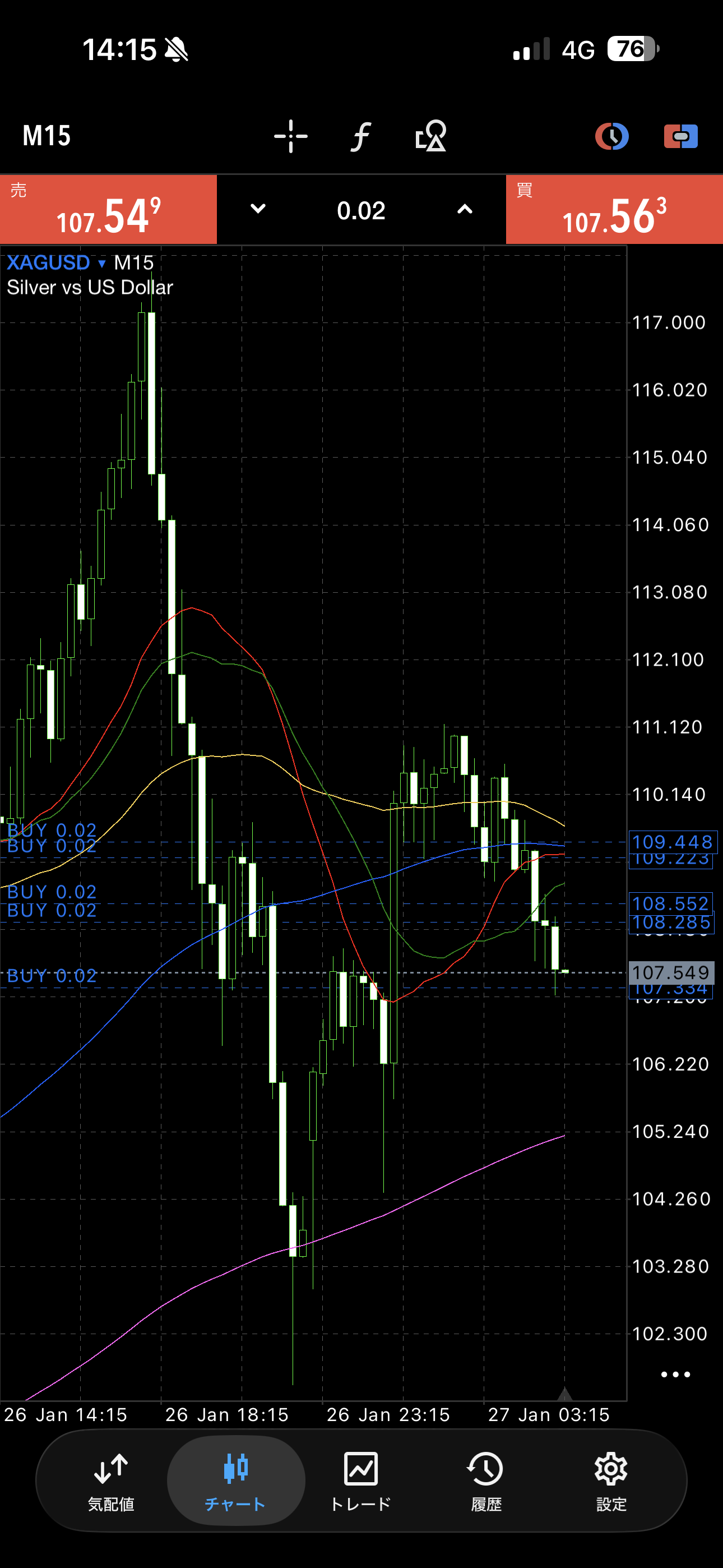Open the 設定 settings tab
723x1568 pixels.
click(611, 1481)
